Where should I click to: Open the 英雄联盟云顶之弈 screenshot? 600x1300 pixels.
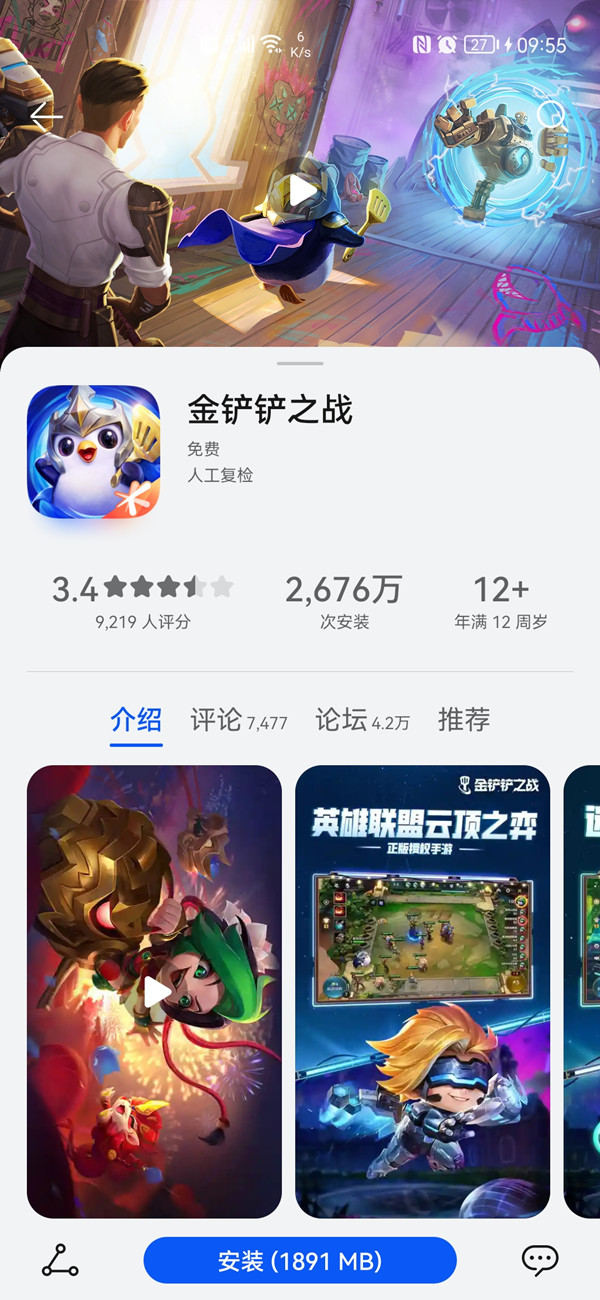point(422,992)
